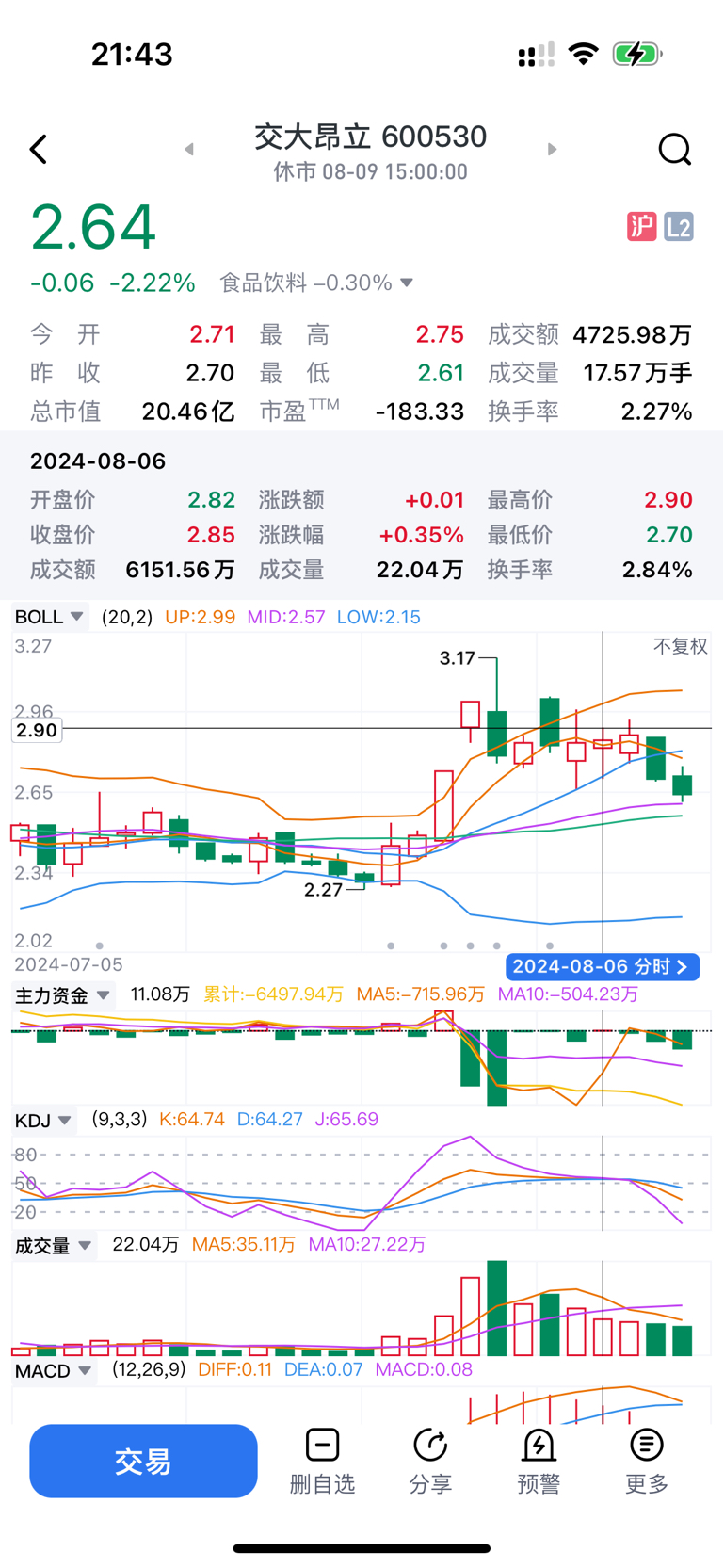Open the 成交量 indicator dropdown
This screenshot has width=724, height=1568.
pyautogui.click(x=54, y=1245)
